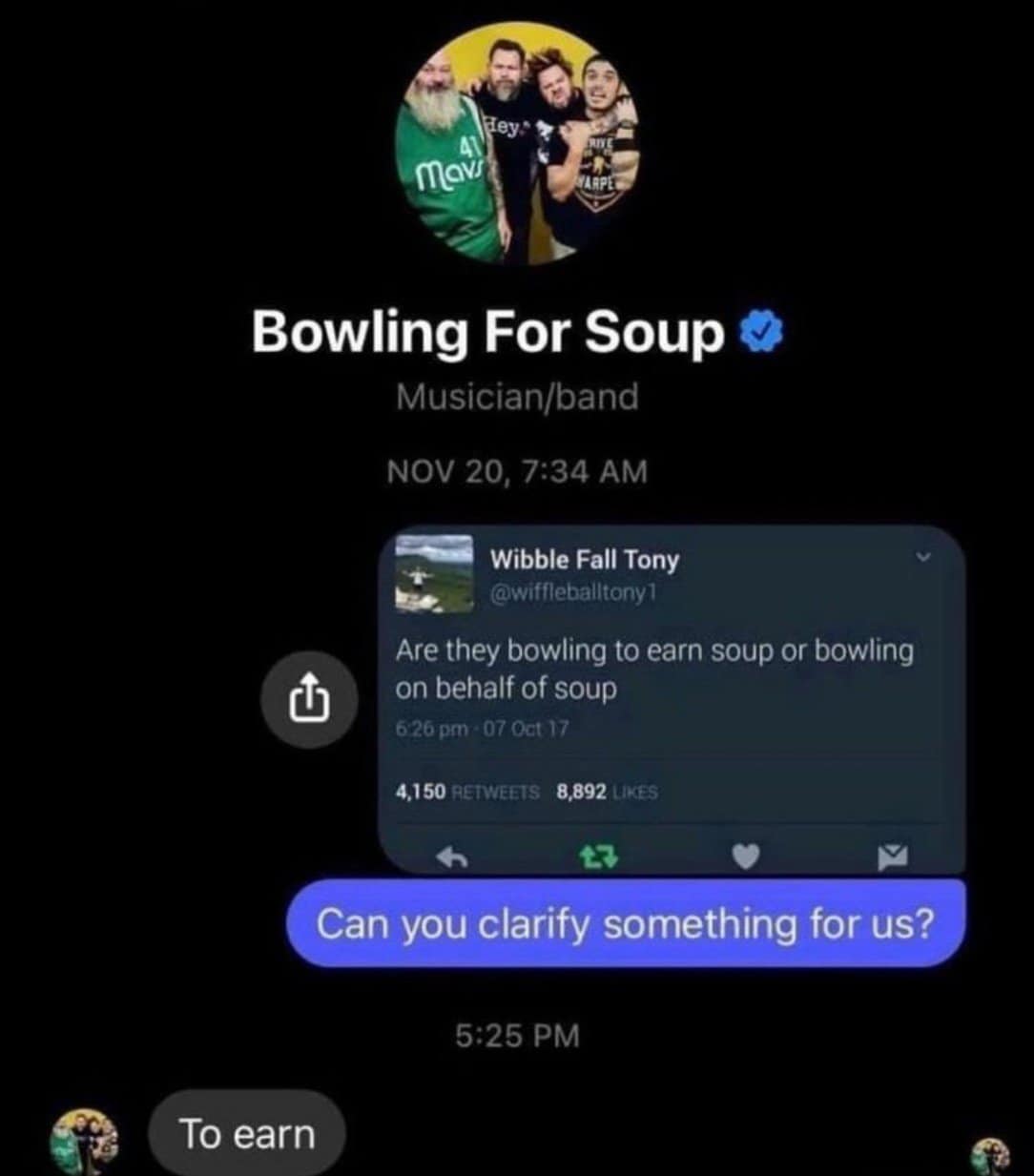Share the forwarded tweet image
The height and width of the screenshot is (1176, 1034).
[x=309, y=700]
